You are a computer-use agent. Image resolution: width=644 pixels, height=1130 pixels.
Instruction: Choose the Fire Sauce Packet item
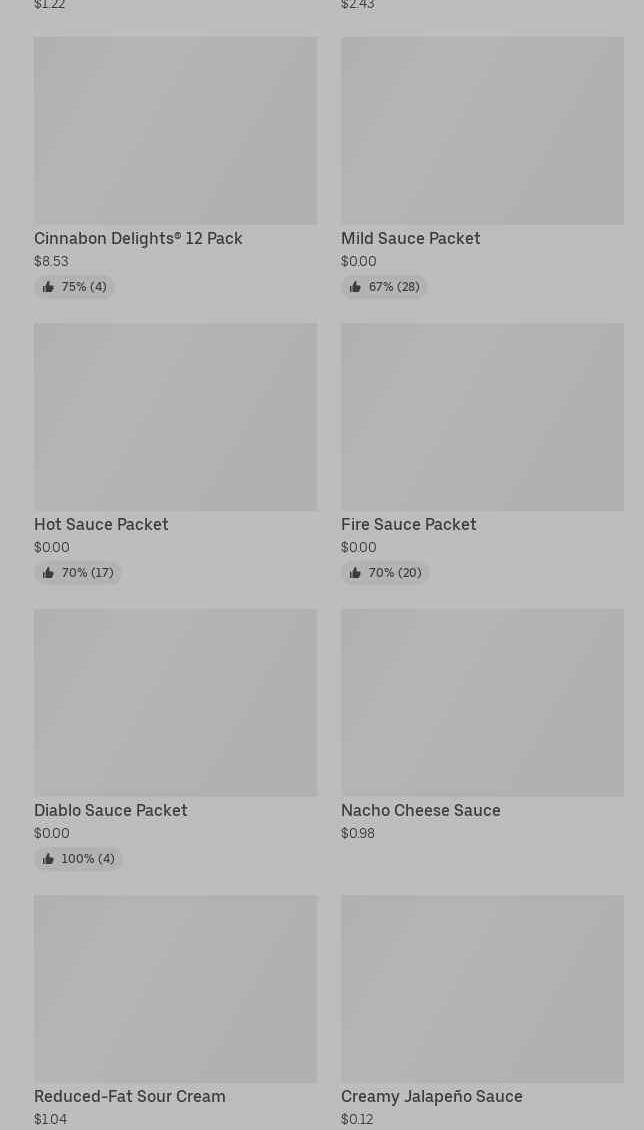[482, 453]
